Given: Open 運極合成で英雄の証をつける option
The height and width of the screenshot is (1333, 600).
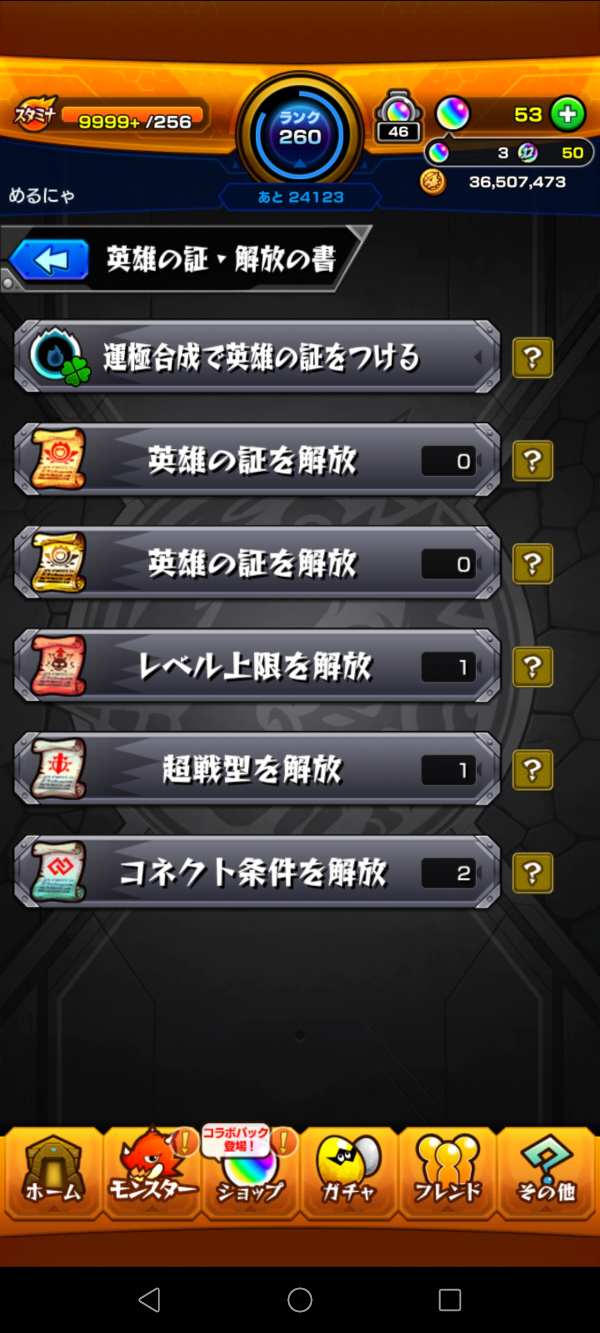Looking at the screenshot, I should pos(258,357).
